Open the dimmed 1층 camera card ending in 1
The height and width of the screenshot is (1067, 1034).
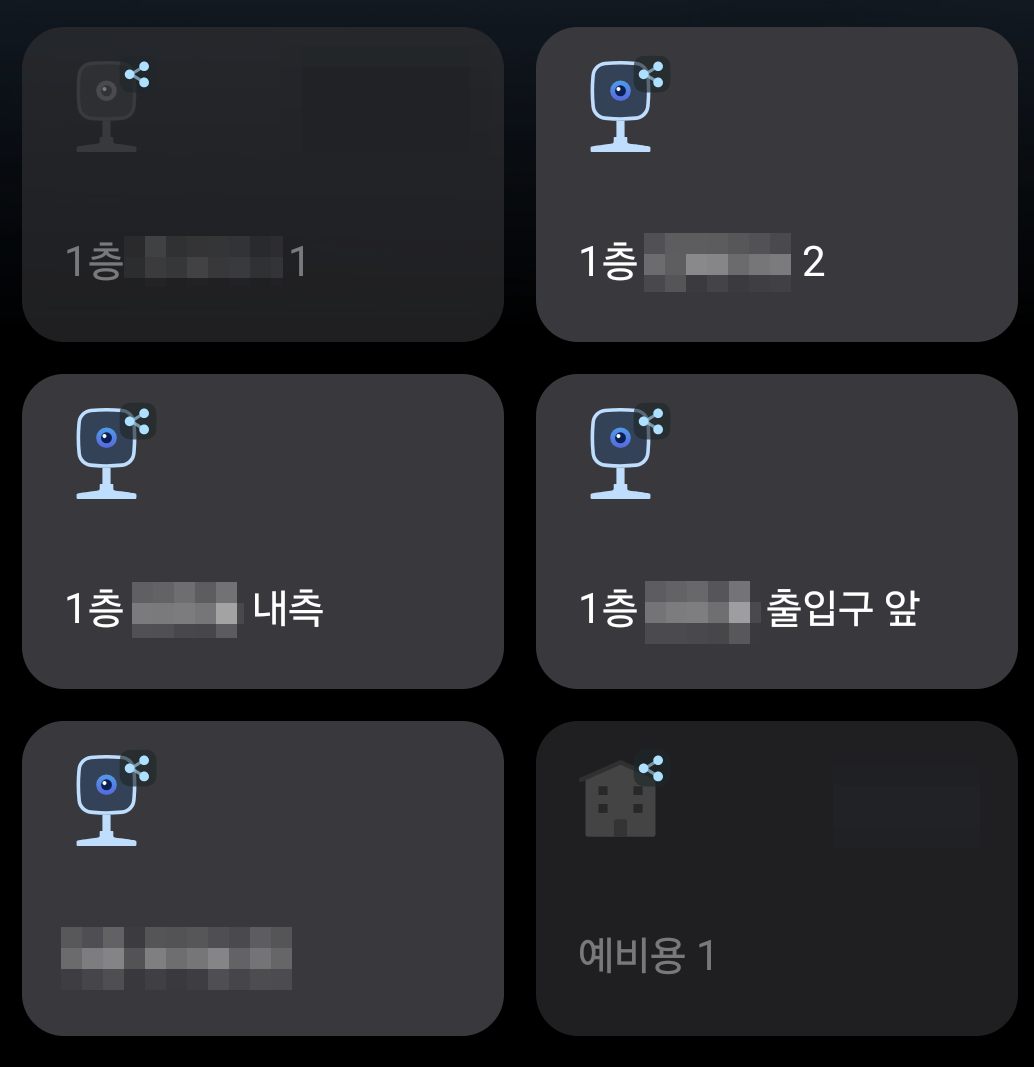click(262, 185)
